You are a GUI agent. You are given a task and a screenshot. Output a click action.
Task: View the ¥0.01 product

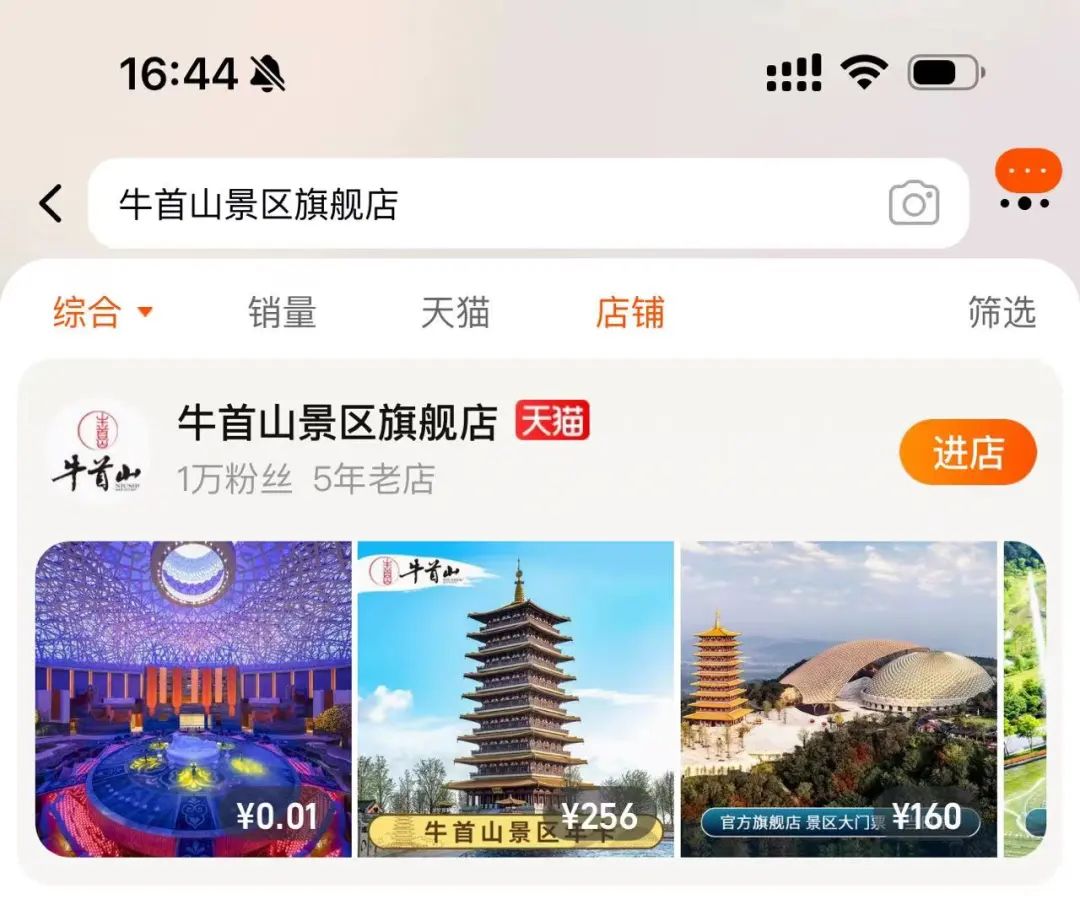pos(194,699)
